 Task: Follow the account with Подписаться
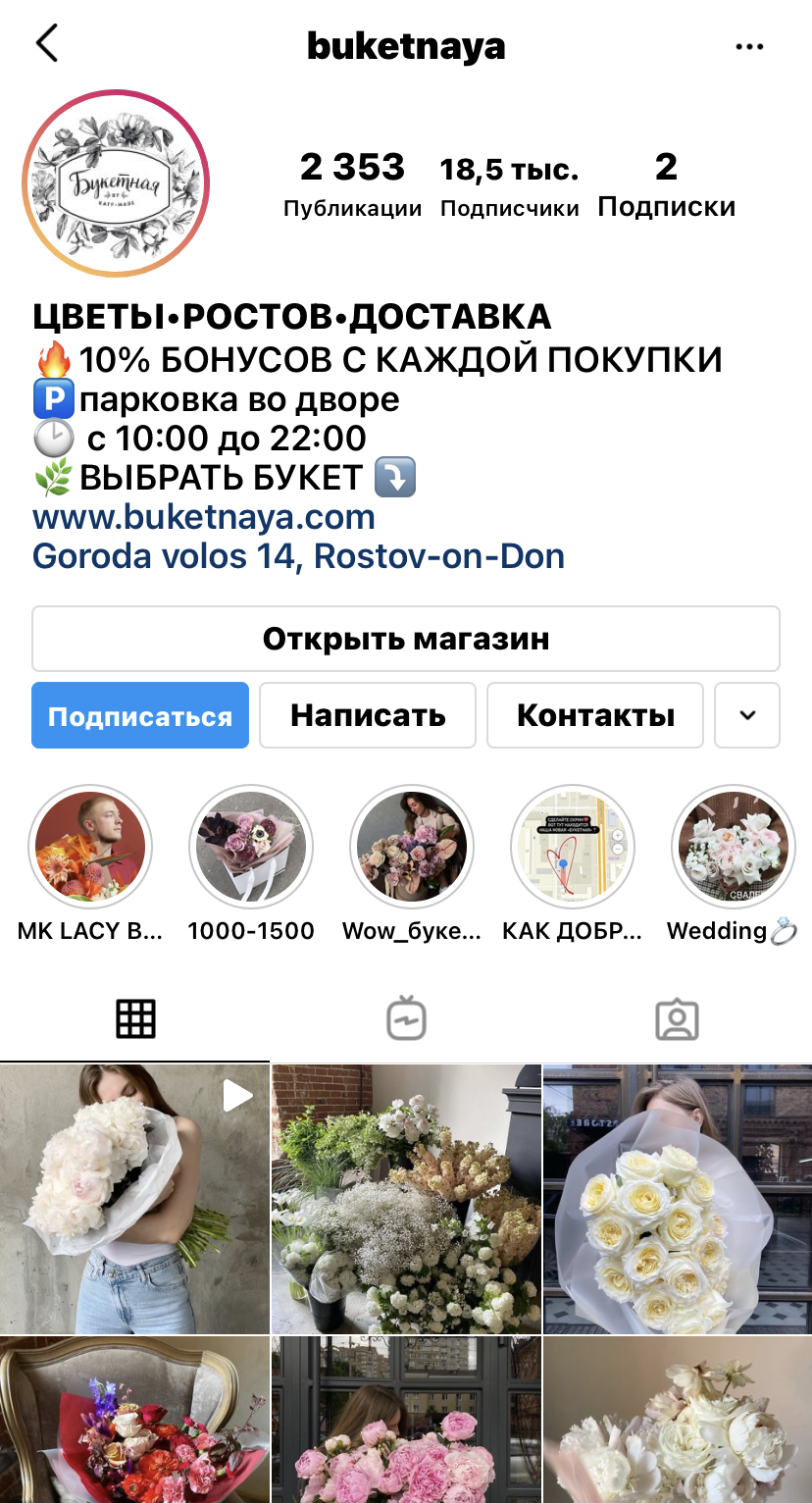coord(140,715)
